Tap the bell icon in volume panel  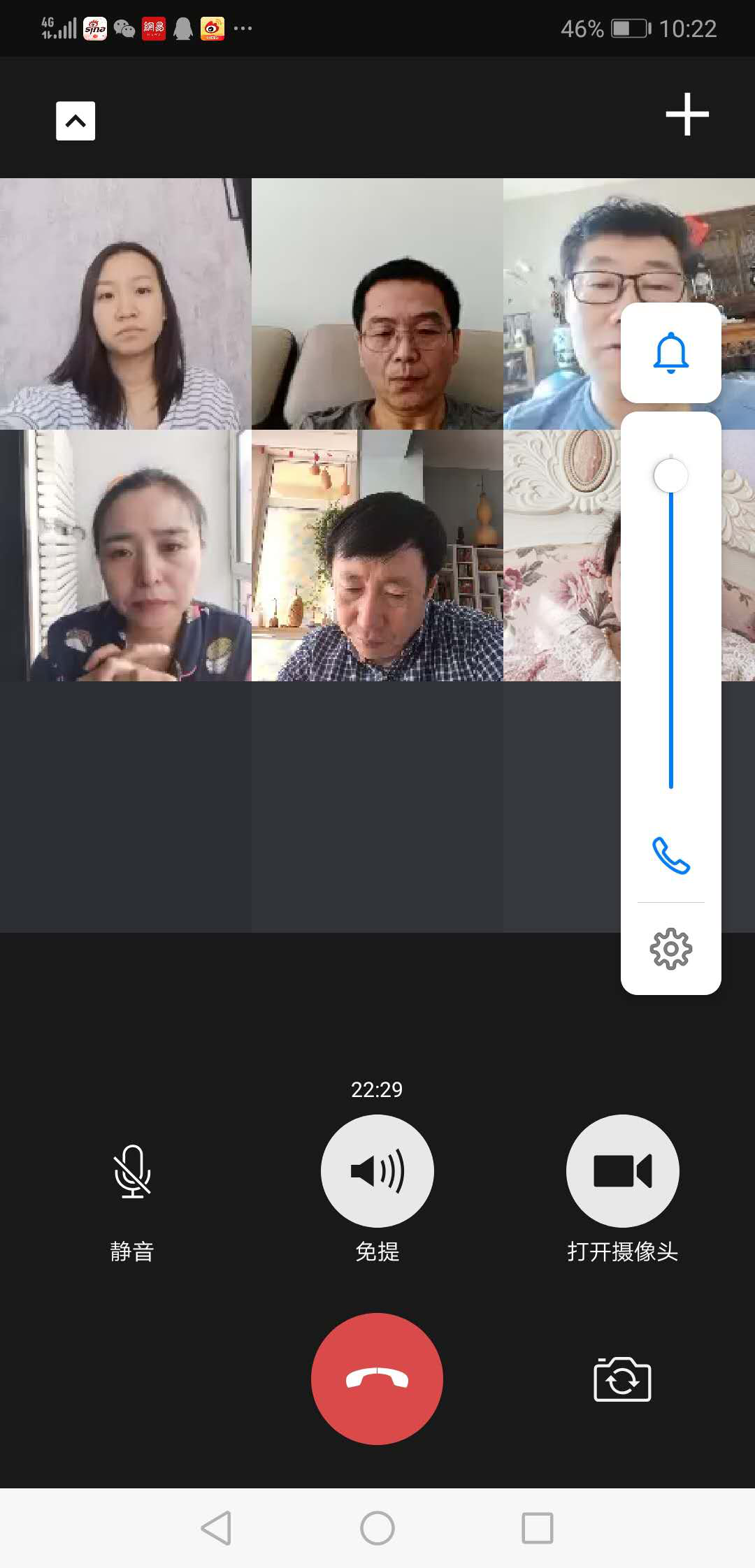point(670,353)
